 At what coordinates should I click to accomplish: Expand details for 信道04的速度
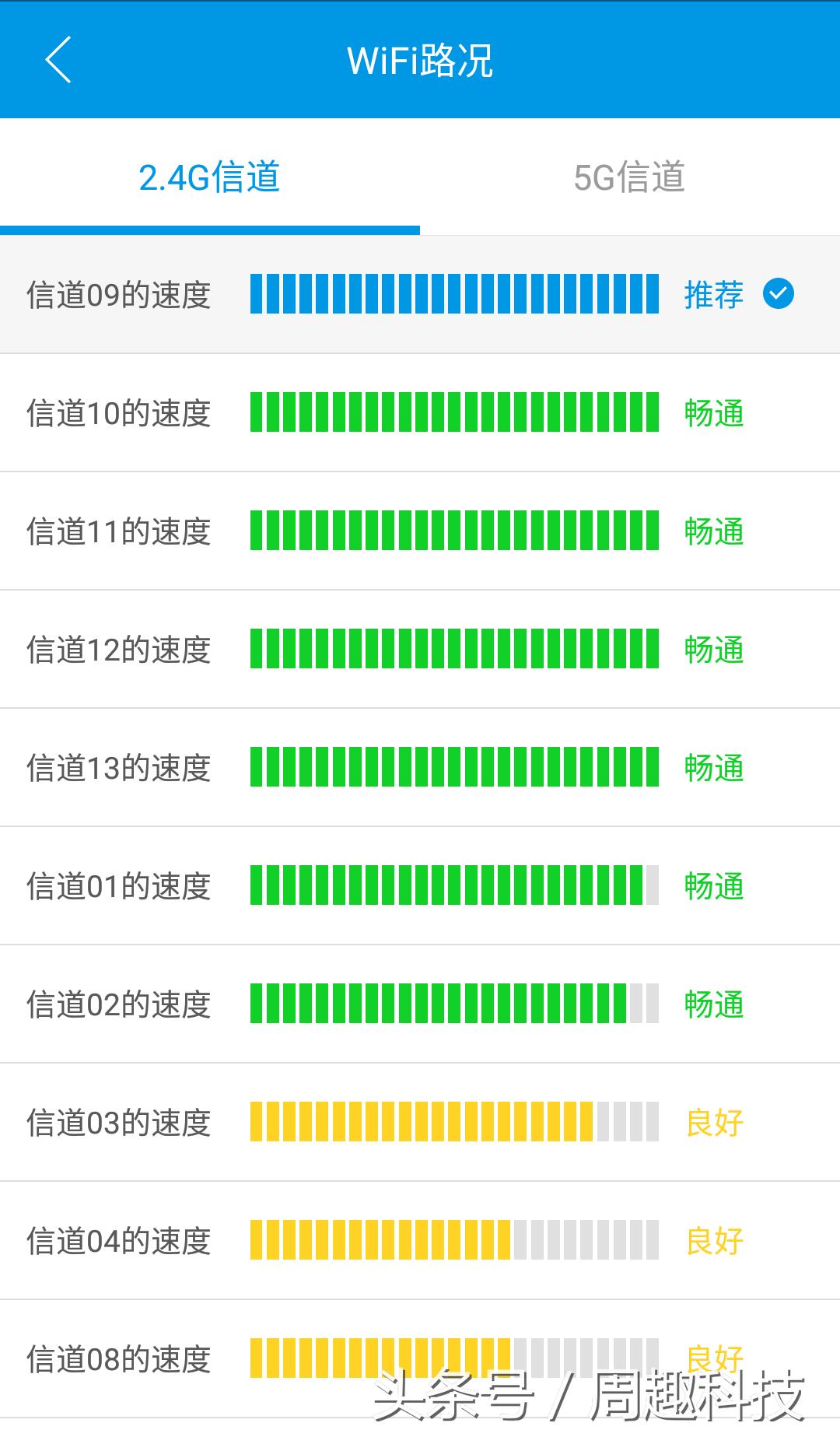(420, 1240)
